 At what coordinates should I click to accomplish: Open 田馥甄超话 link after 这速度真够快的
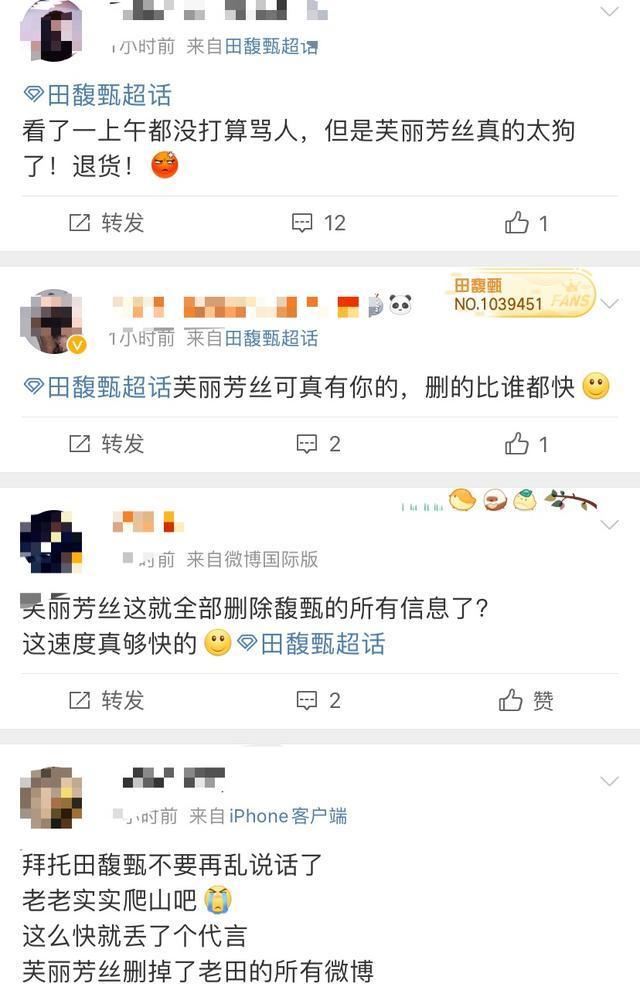point(311,643)
